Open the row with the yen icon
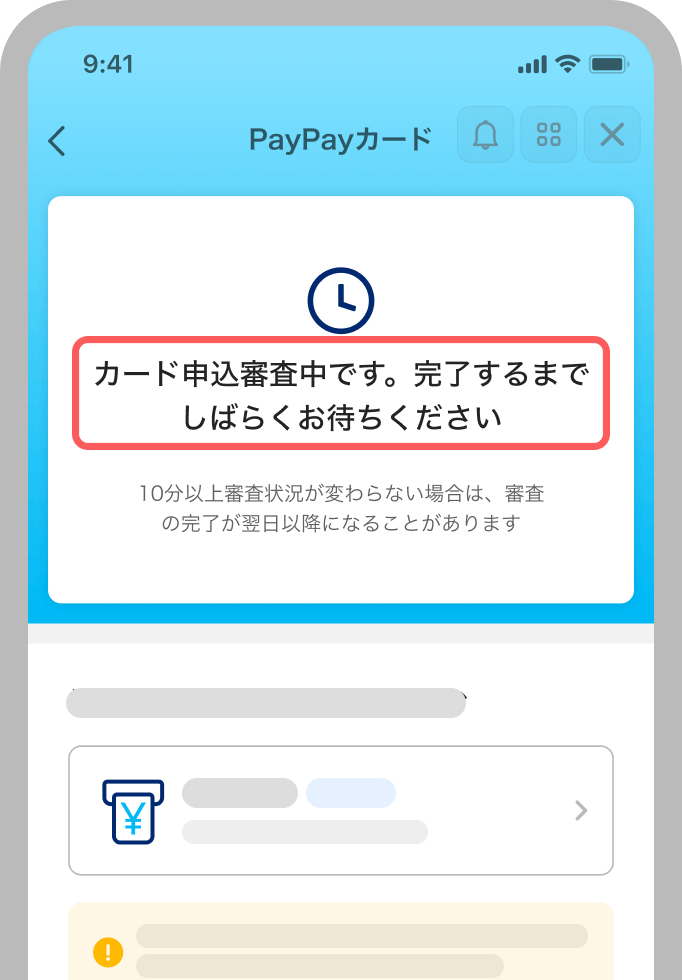 340,810
